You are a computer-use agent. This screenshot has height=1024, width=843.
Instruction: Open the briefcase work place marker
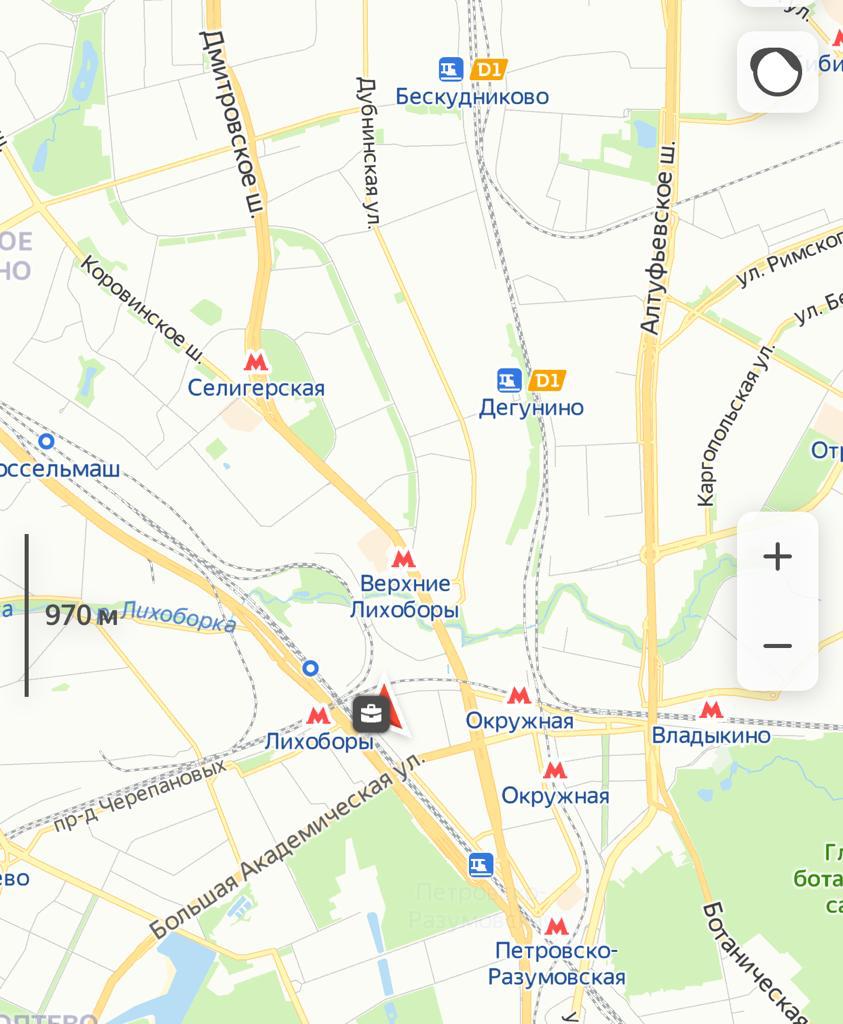pos(370,714)
